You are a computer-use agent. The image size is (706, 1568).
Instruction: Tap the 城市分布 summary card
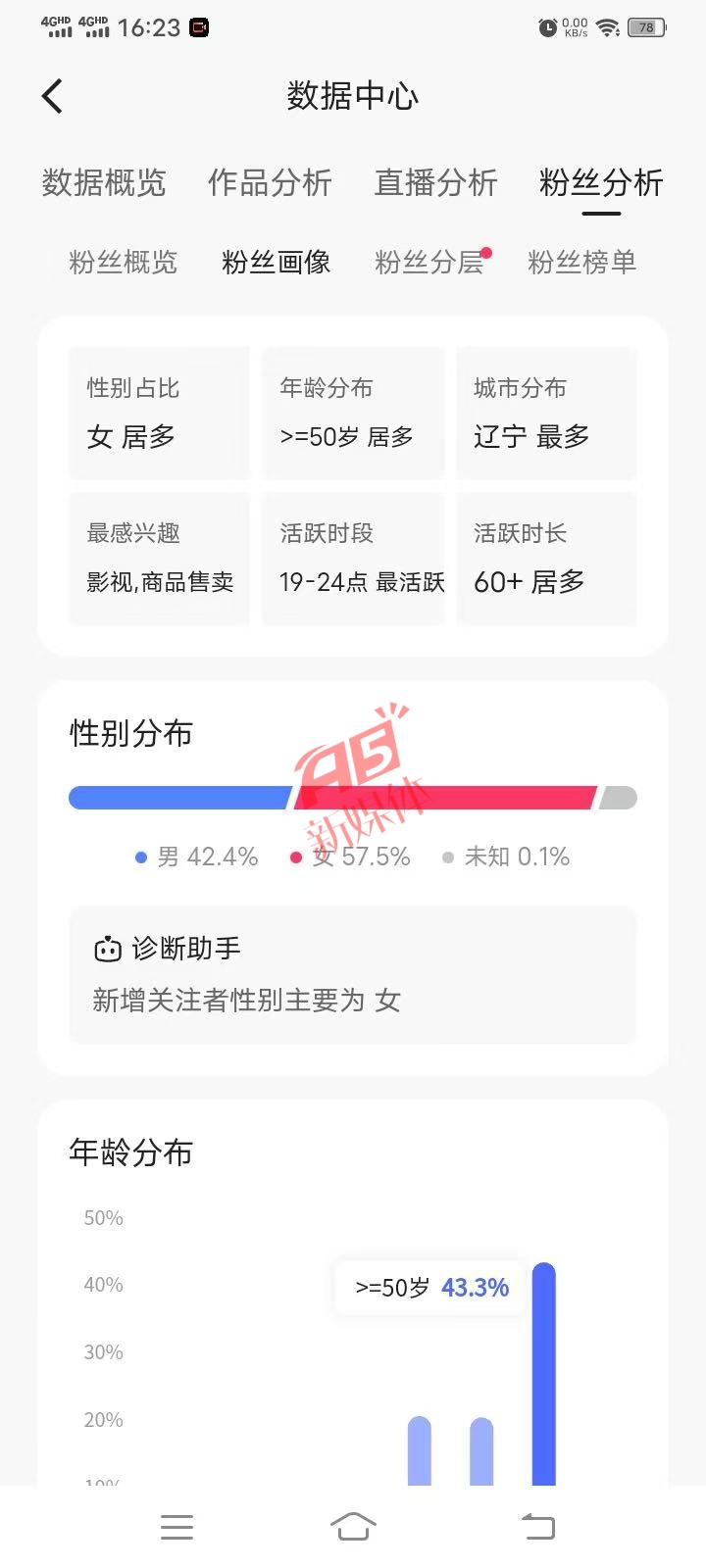pyautogui.click(x=546, y=413)
